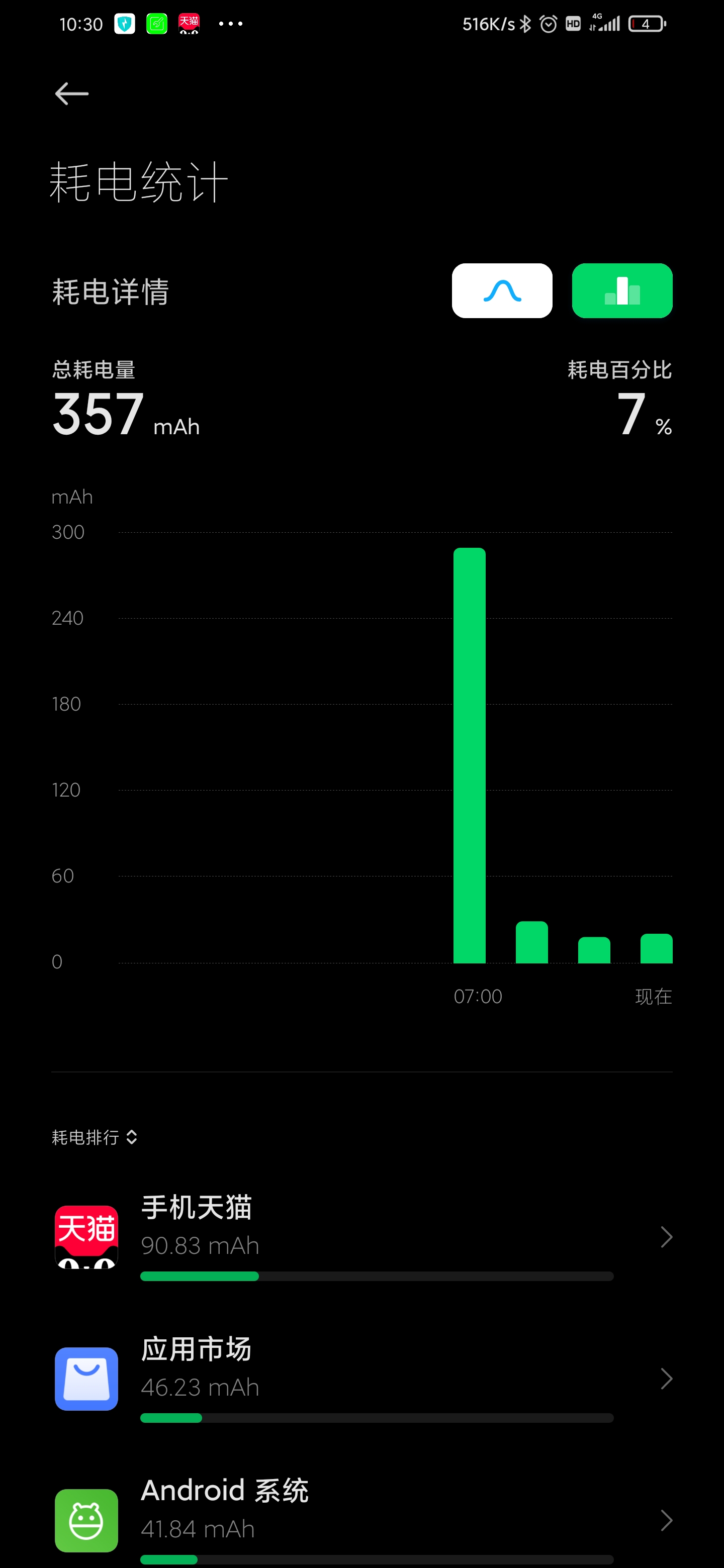Open the 耗电排行 sort dropdown
The height and width of the screenshot is (1568, 724).
(x=95, y=1137)
